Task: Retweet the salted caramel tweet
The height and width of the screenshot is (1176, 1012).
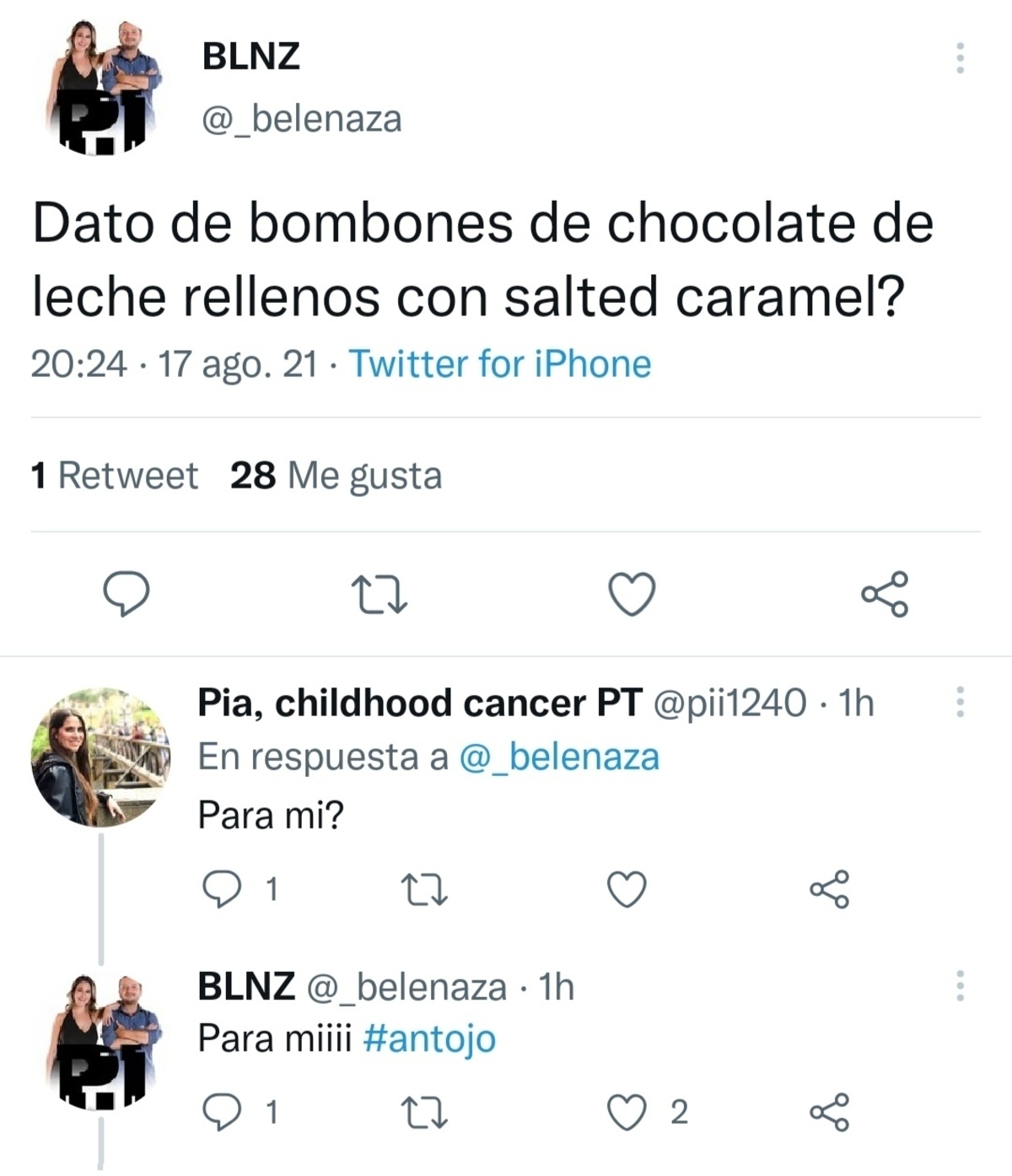Action: [379, 595]
